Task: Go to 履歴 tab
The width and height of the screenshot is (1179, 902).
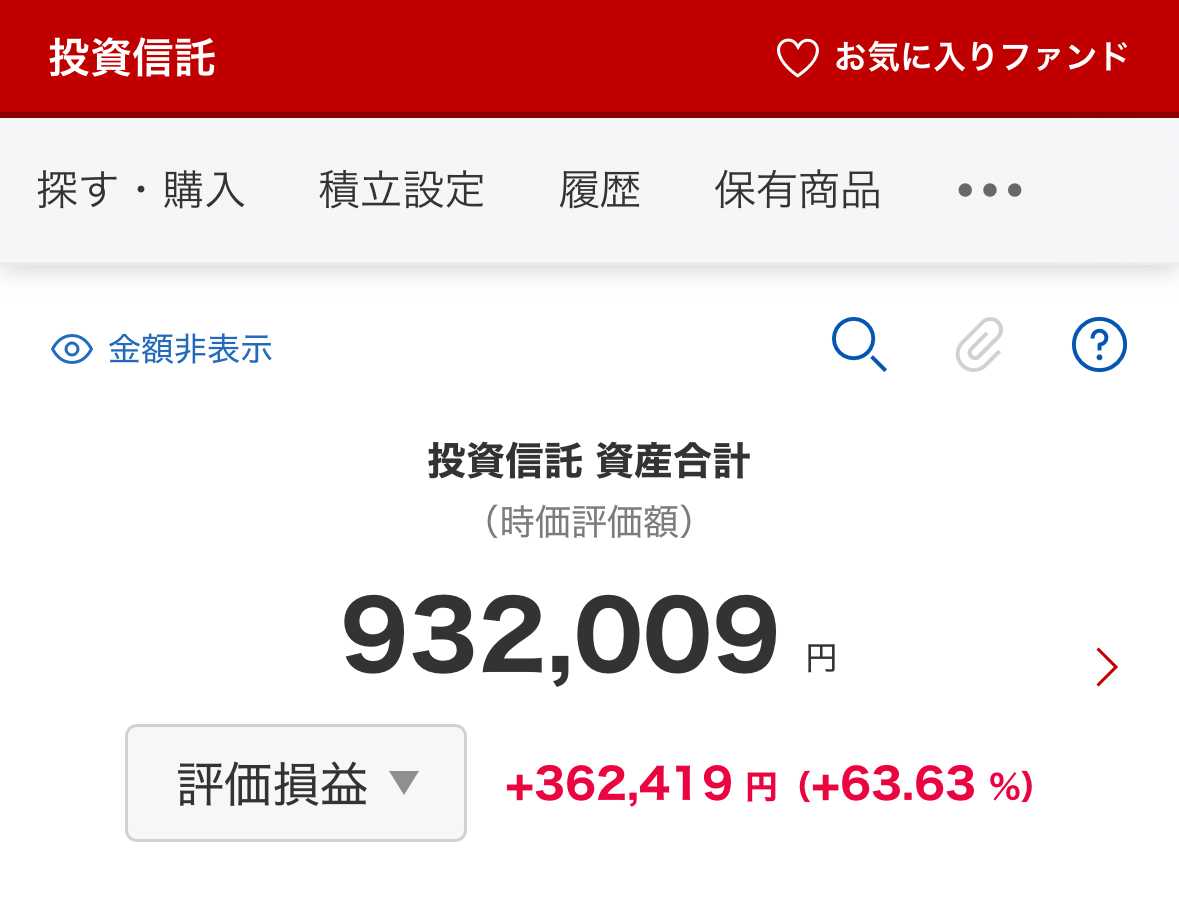Action: click(599, 190)
